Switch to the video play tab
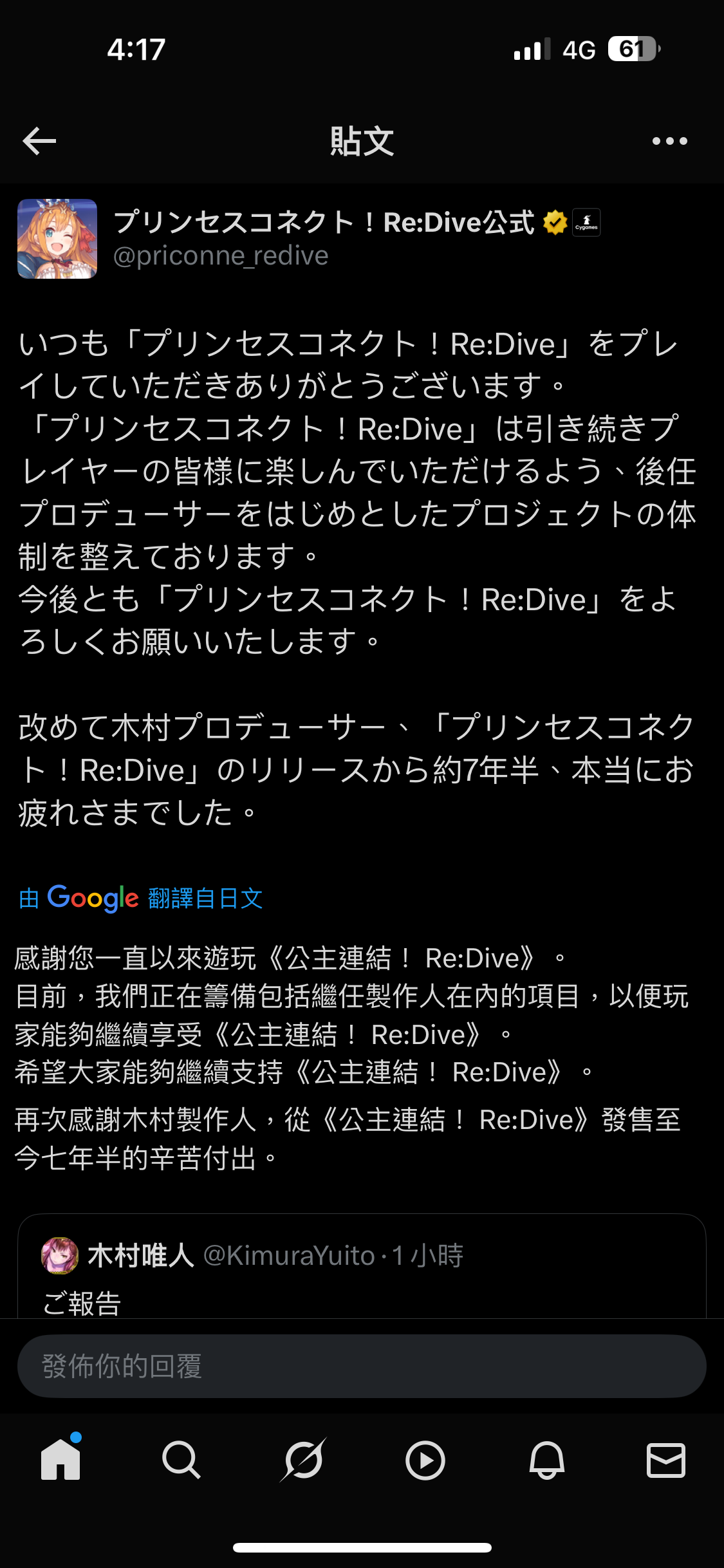This screenshot has height=1568, width=724. tap(425, 1461)
